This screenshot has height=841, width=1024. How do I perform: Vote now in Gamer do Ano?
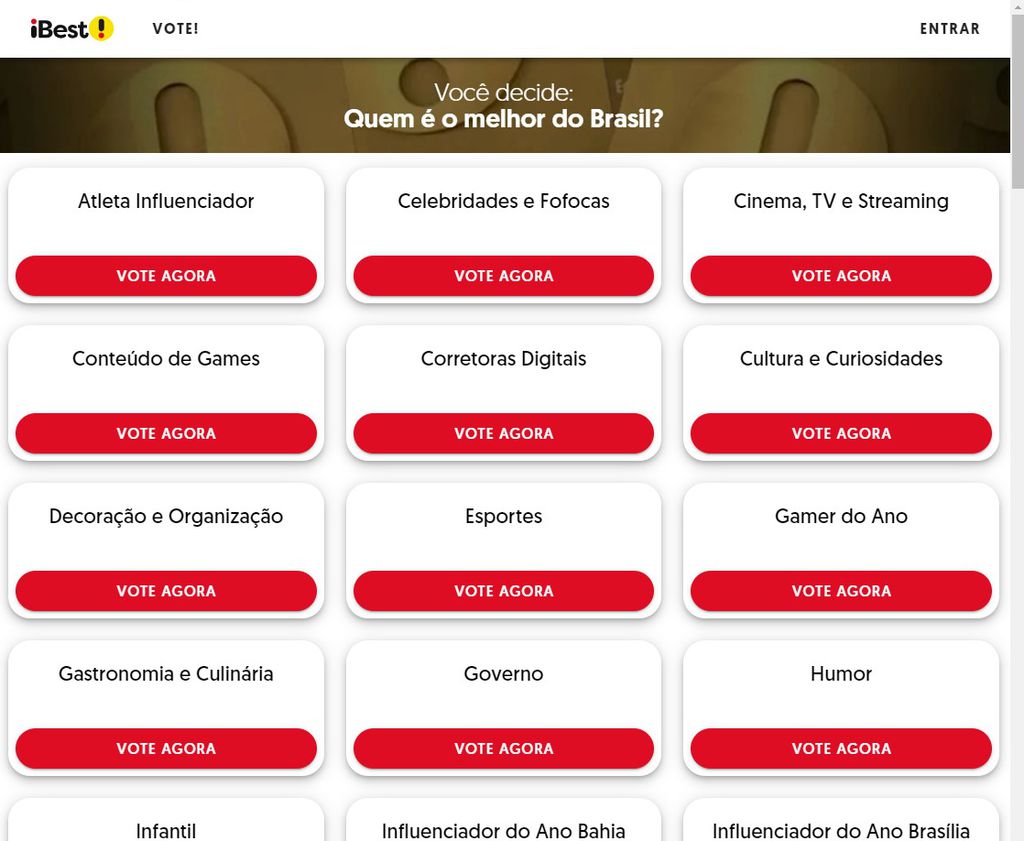pos(841,591)
